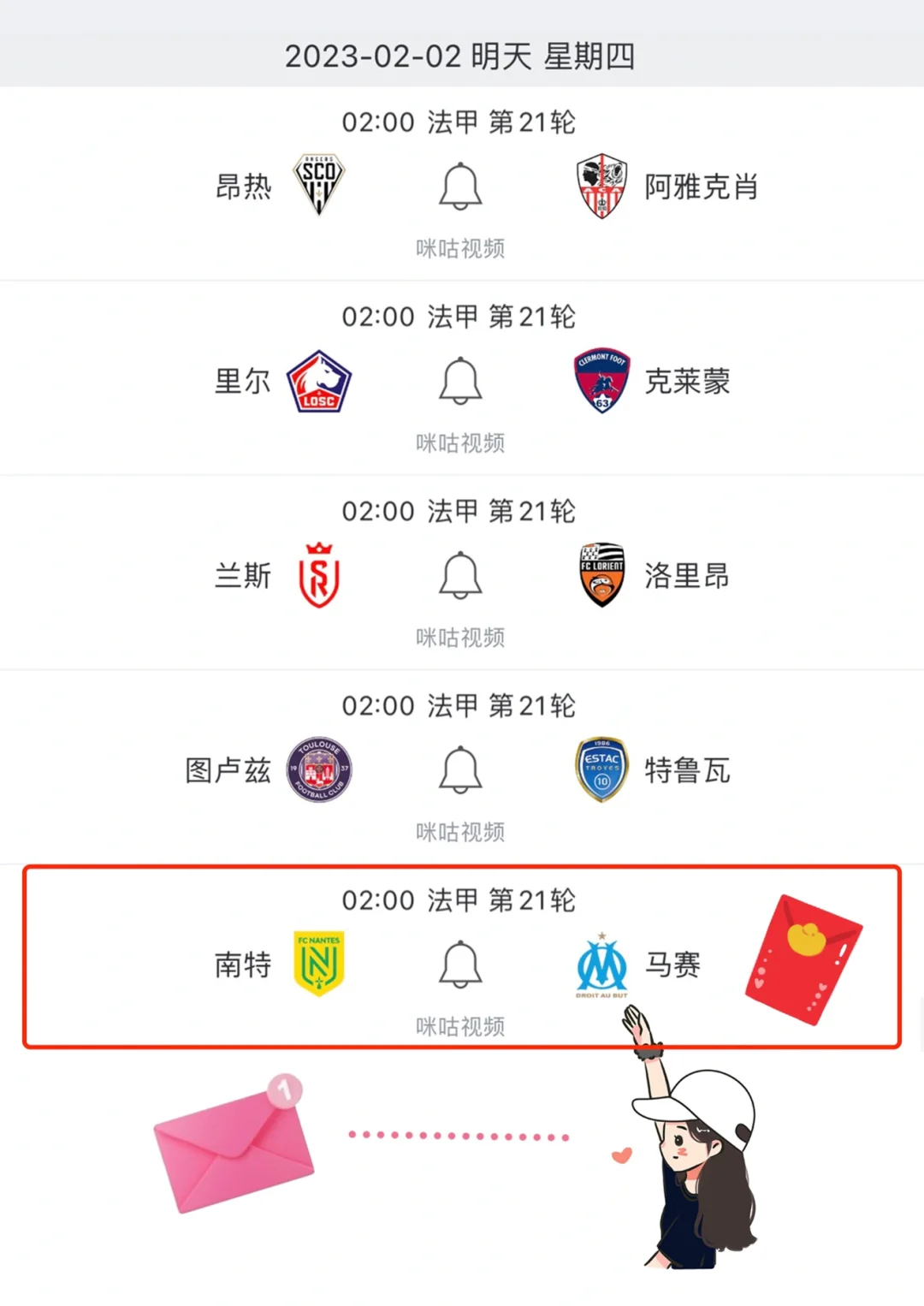The width and height of the screenshot is (924, 1306).
Task: Enable reminder for 昂热 vs 阿雅克肖
Action: (x=460, y=187)
